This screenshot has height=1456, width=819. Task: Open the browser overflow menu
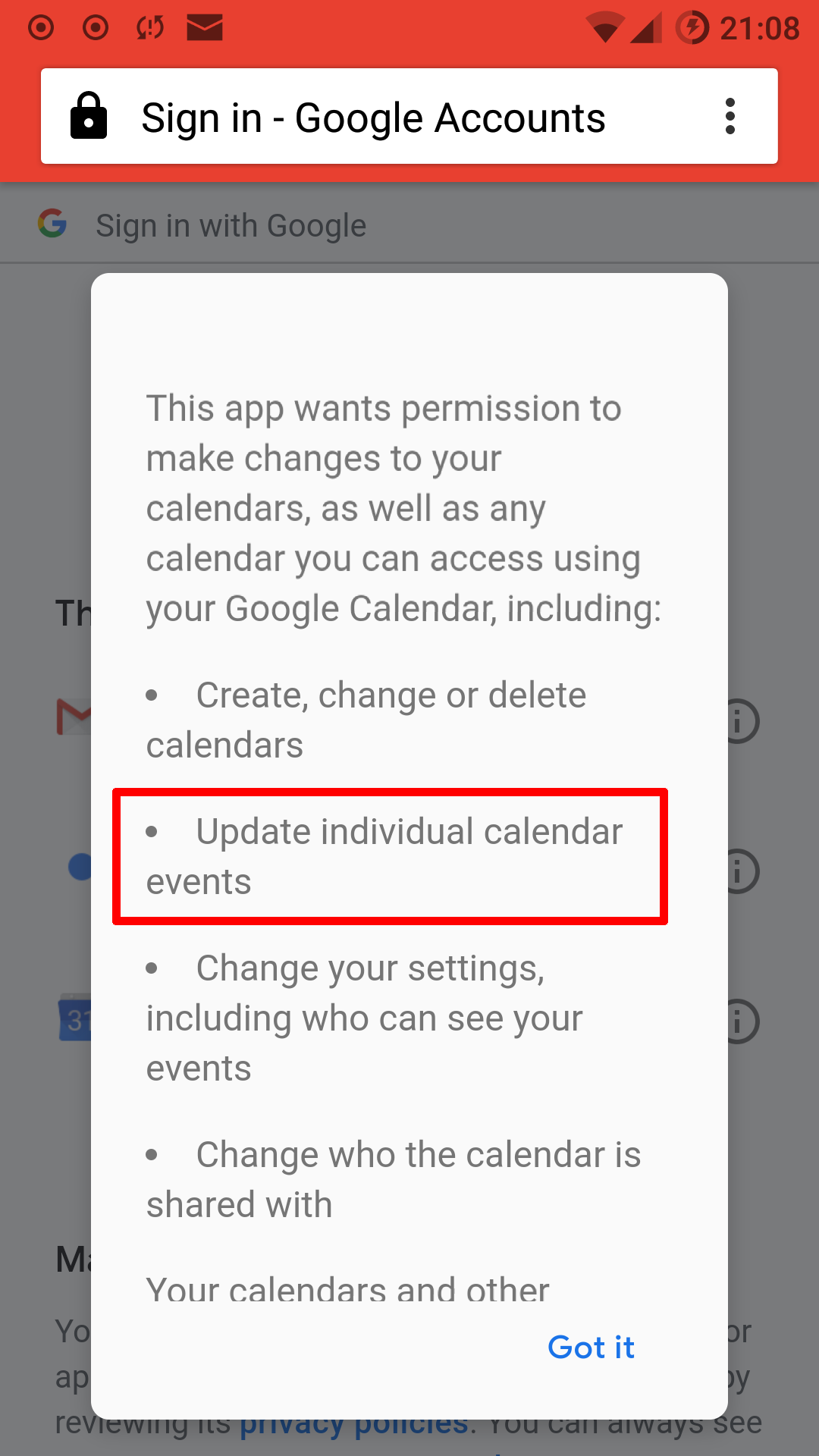730,117
